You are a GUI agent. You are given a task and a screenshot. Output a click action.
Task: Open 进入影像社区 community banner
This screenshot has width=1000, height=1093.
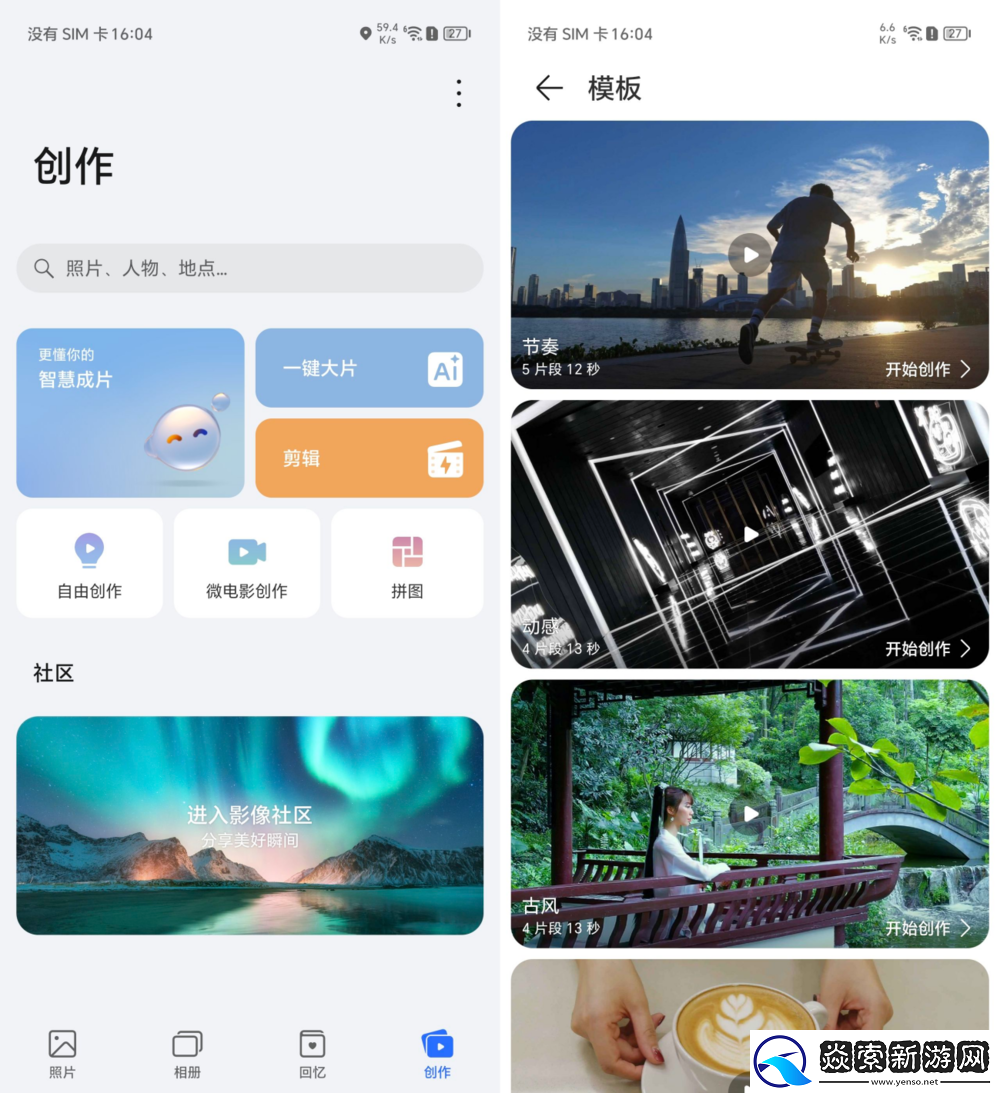point(249,825)
